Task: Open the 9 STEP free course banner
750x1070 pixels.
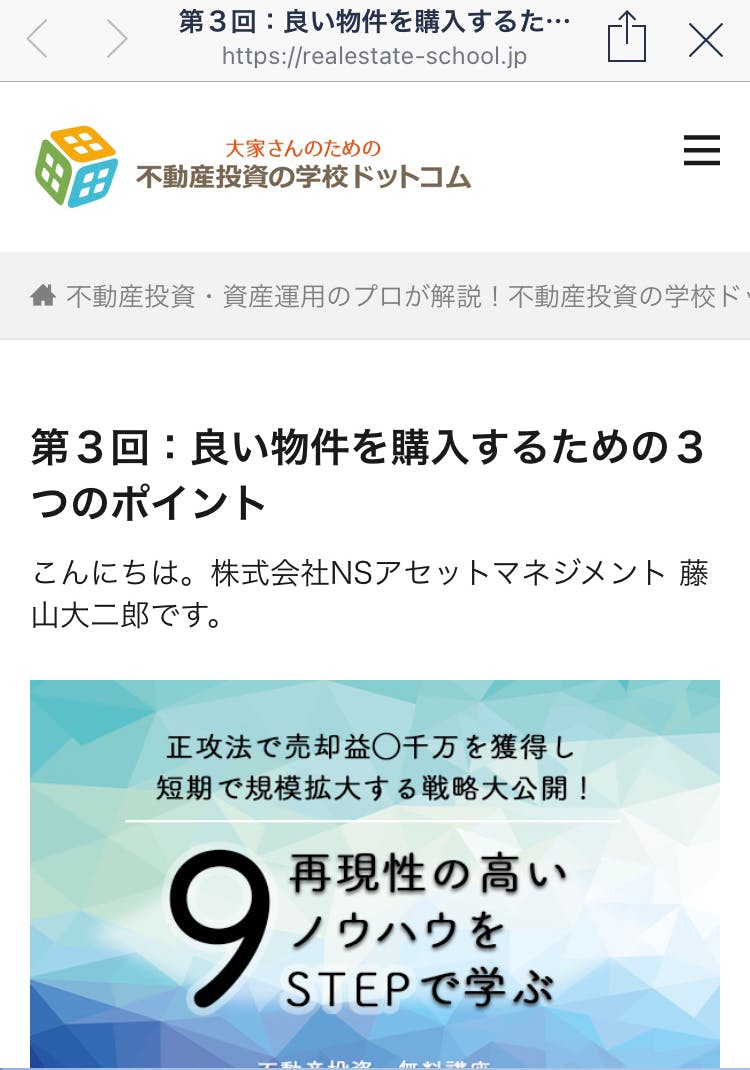Action: coord(375,870)
